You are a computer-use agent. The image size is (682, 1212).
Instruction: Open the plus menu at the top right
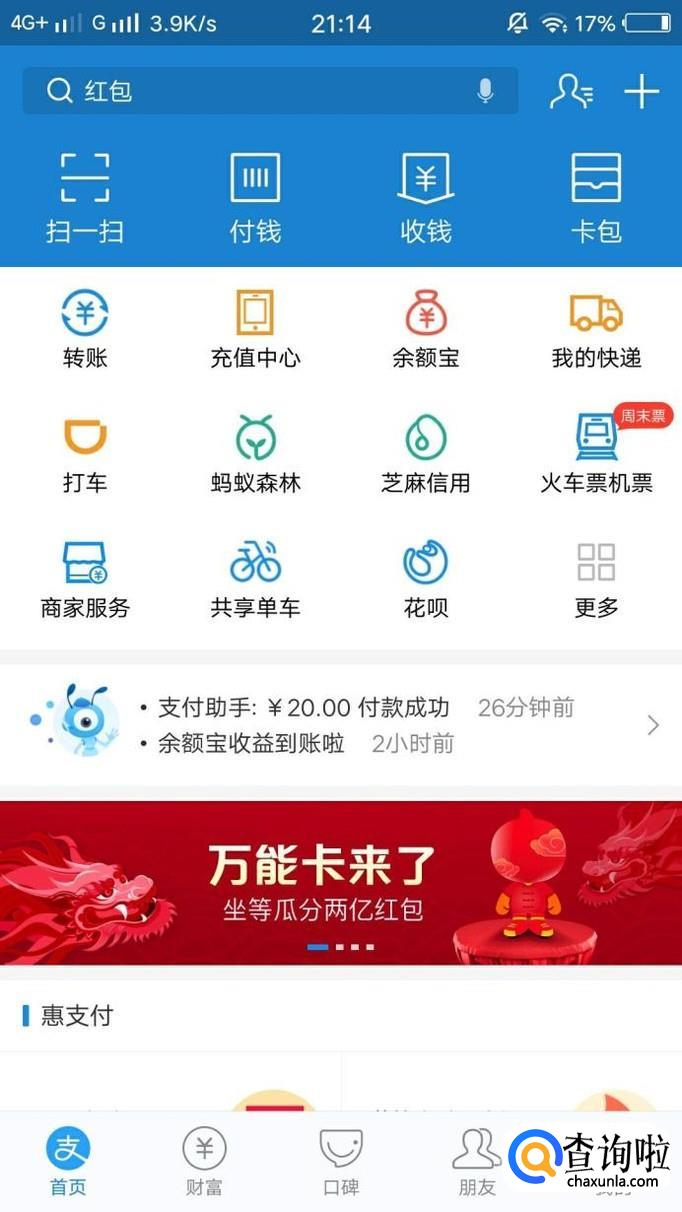click(641, 91)
